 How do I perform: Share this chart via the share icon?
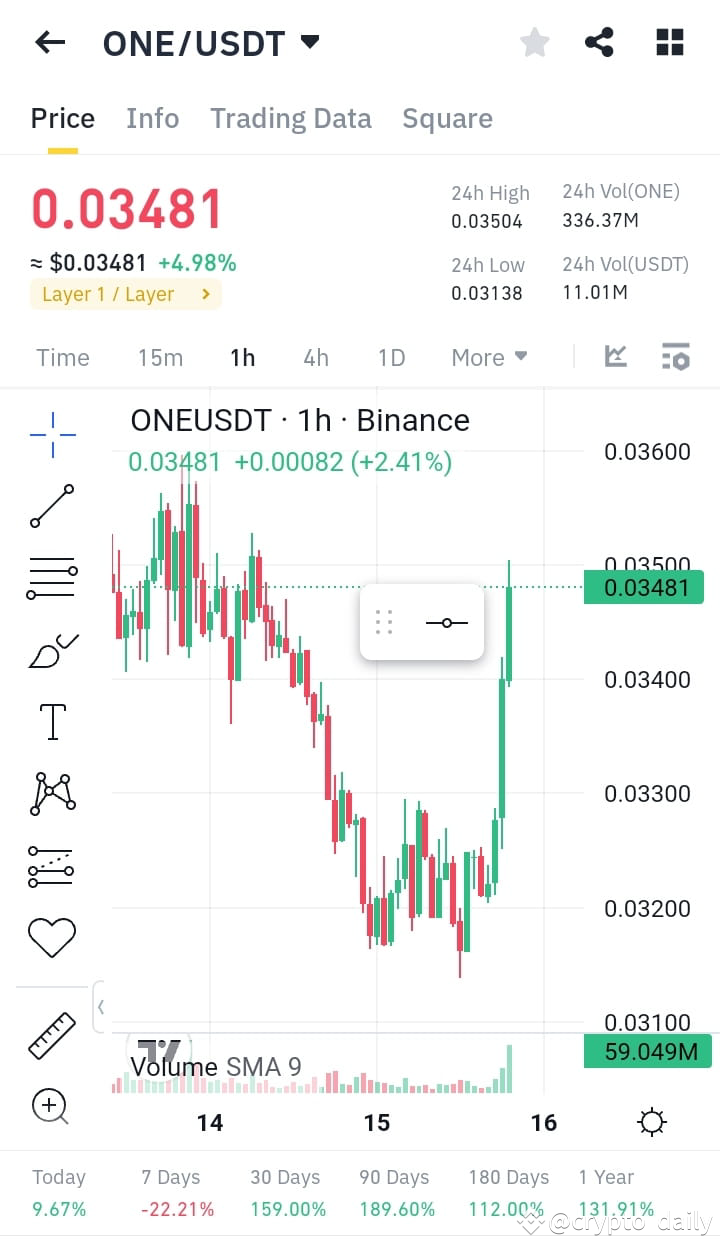pyautogui.click(x=600, y=42)
